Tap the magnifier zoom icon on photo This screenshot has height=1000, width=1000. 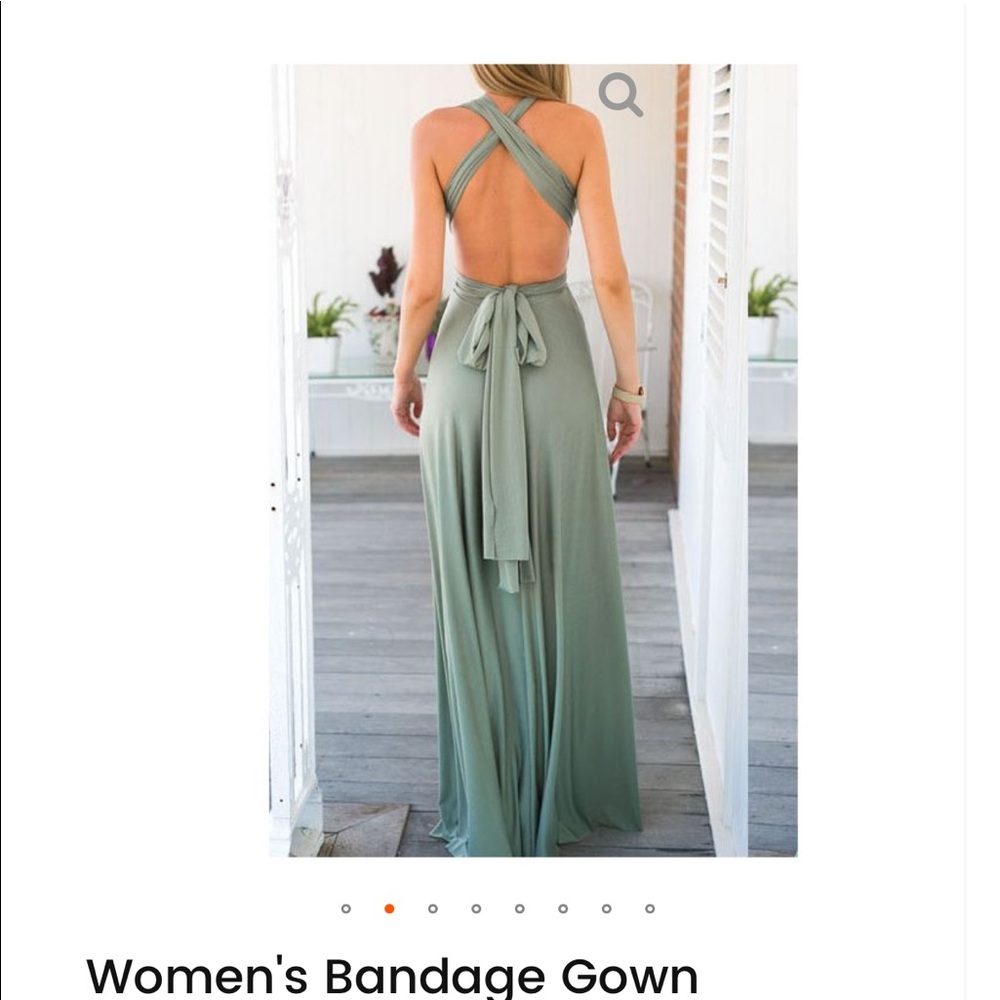point(620,95)
